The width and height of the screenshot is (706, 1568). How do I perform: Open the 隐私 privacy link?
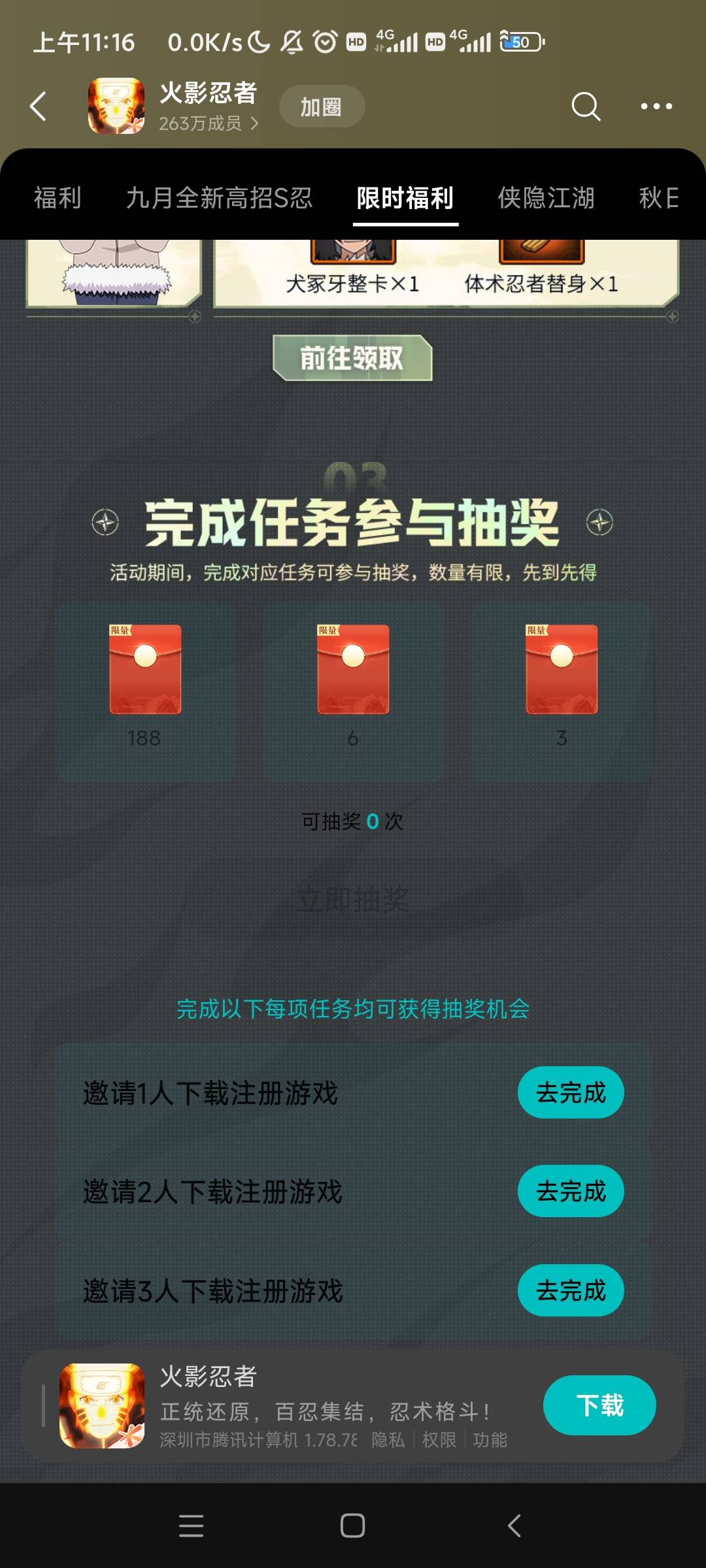(x=388, y=1440)
